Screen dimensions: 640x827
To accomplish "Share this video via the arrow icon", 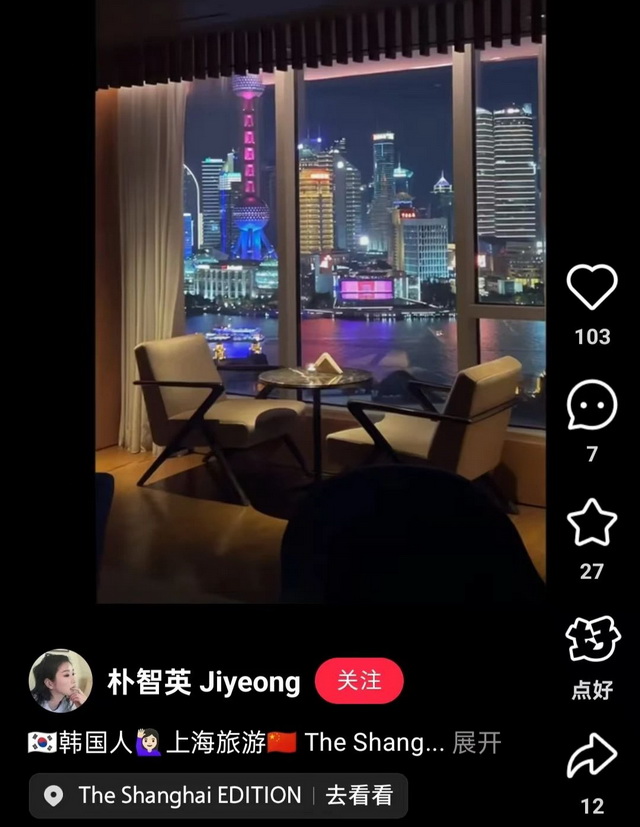I will (x=592, y=758).
